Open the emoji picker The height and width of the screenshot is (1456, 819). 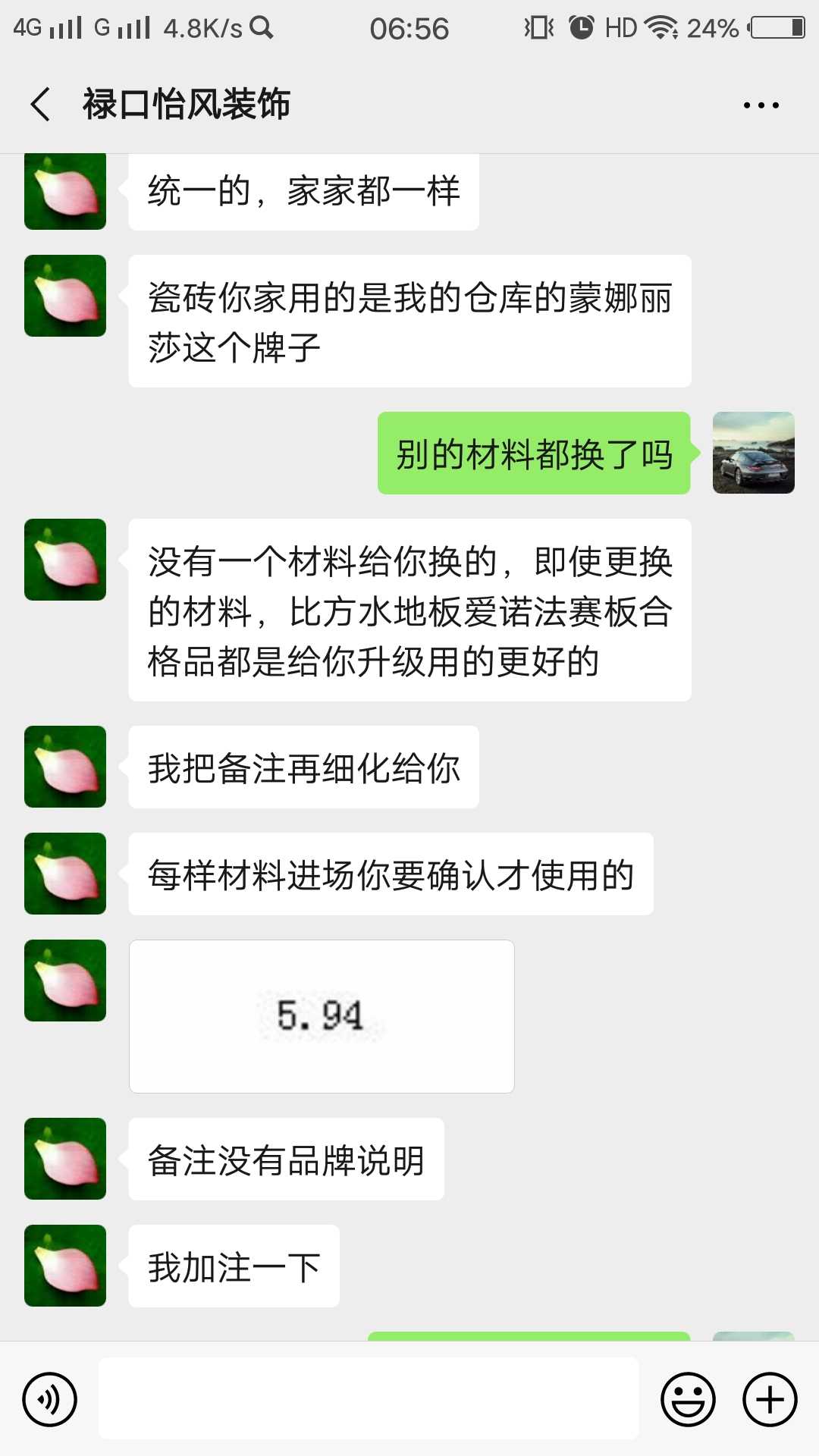tap(688, 1399)
